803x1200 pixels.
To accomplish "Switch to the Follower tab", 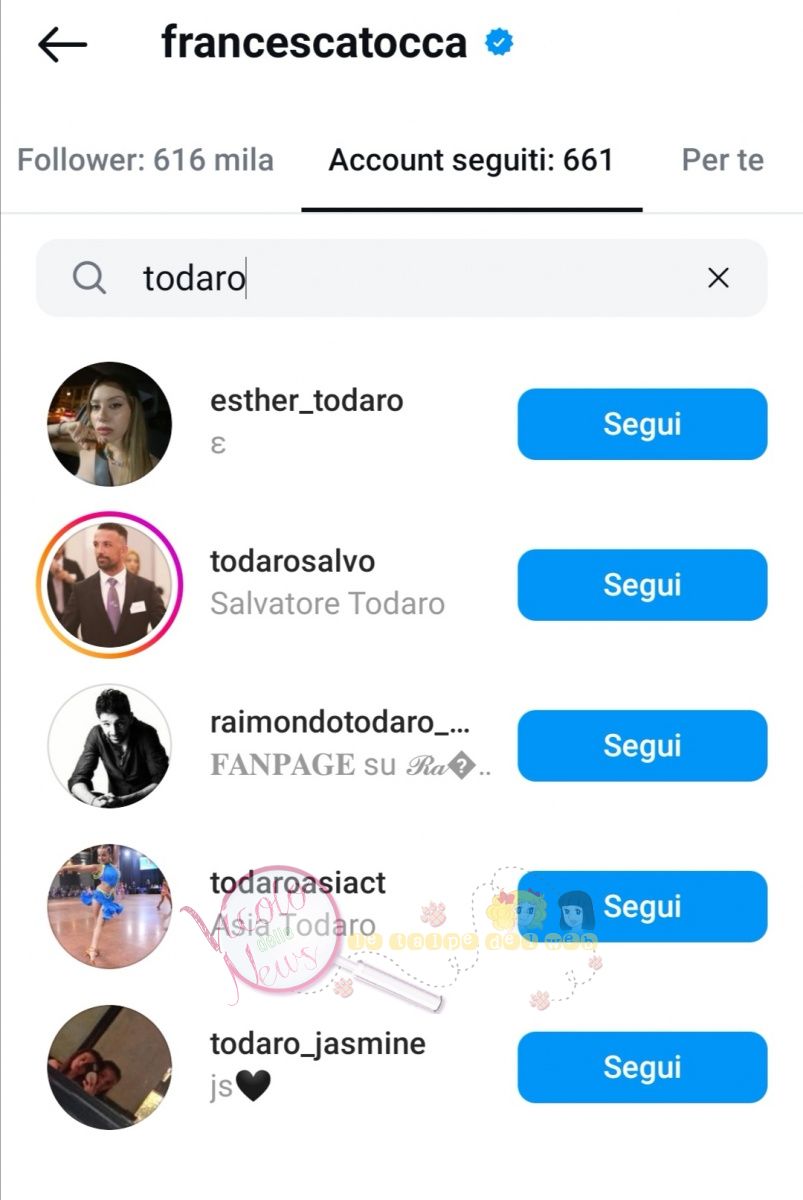I will click(x=146, y=160).
